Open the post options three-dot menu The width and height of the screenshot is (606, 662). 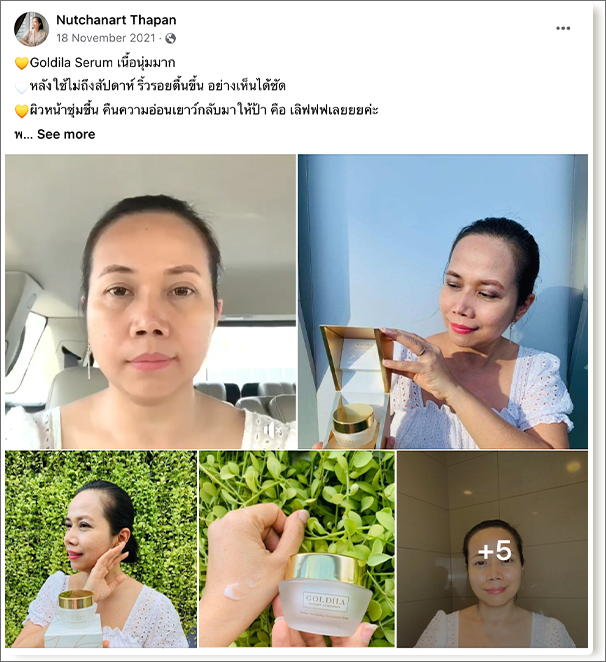[563, 28]
